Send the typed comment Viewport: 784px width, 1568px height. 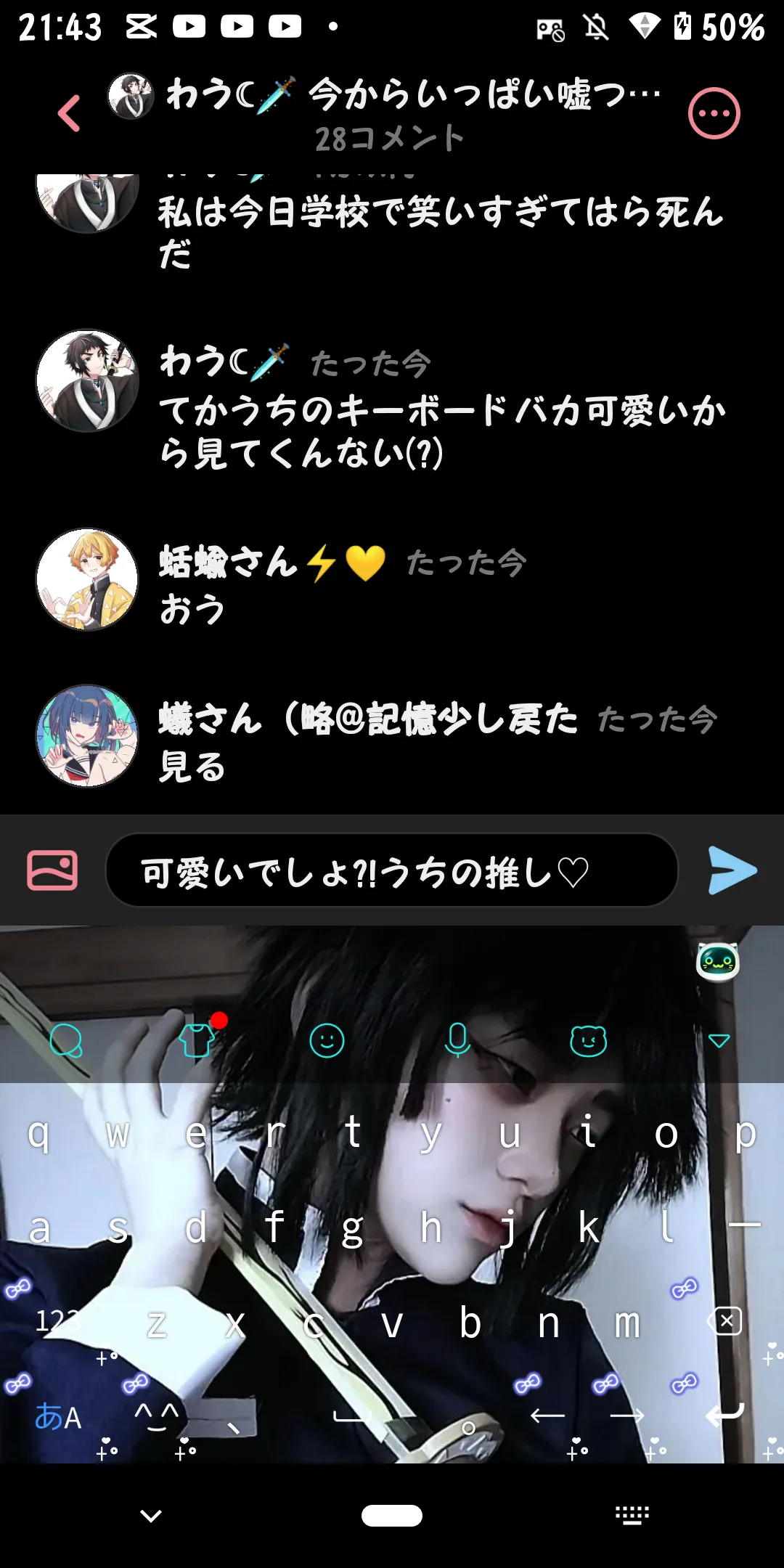tap(732, 870)
